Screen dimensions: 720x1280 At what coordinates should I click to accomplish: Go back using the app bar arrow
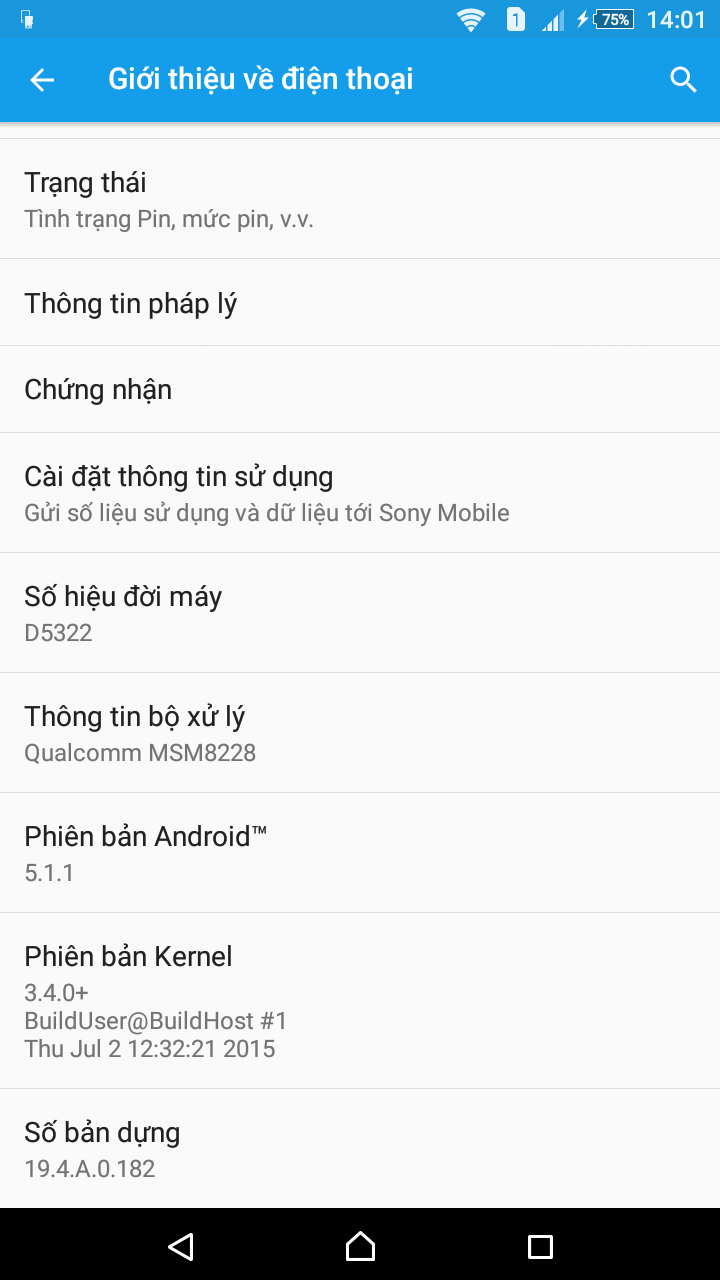pyautogui.click(x=42, y=80)
